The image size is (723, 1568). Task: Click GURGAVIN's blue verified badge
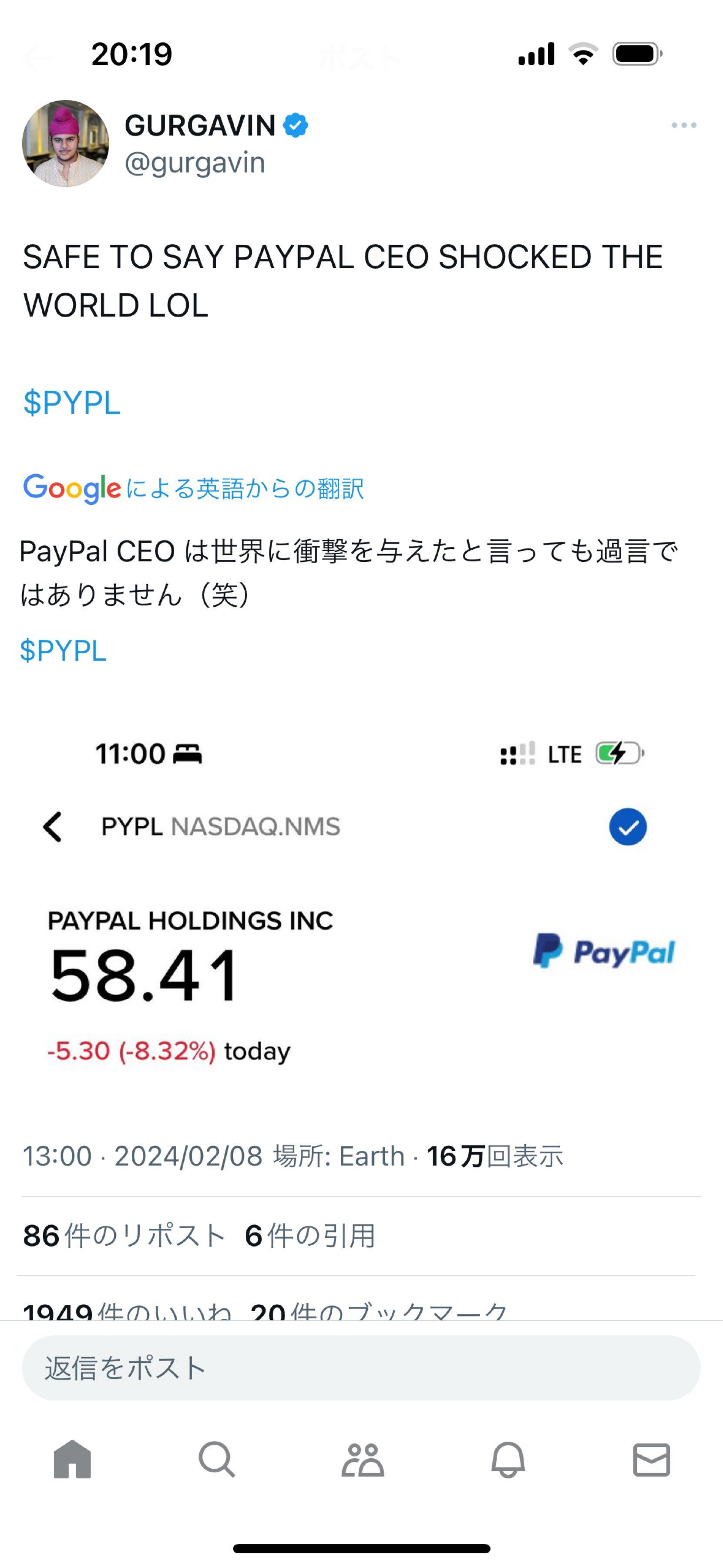(296, 125)
